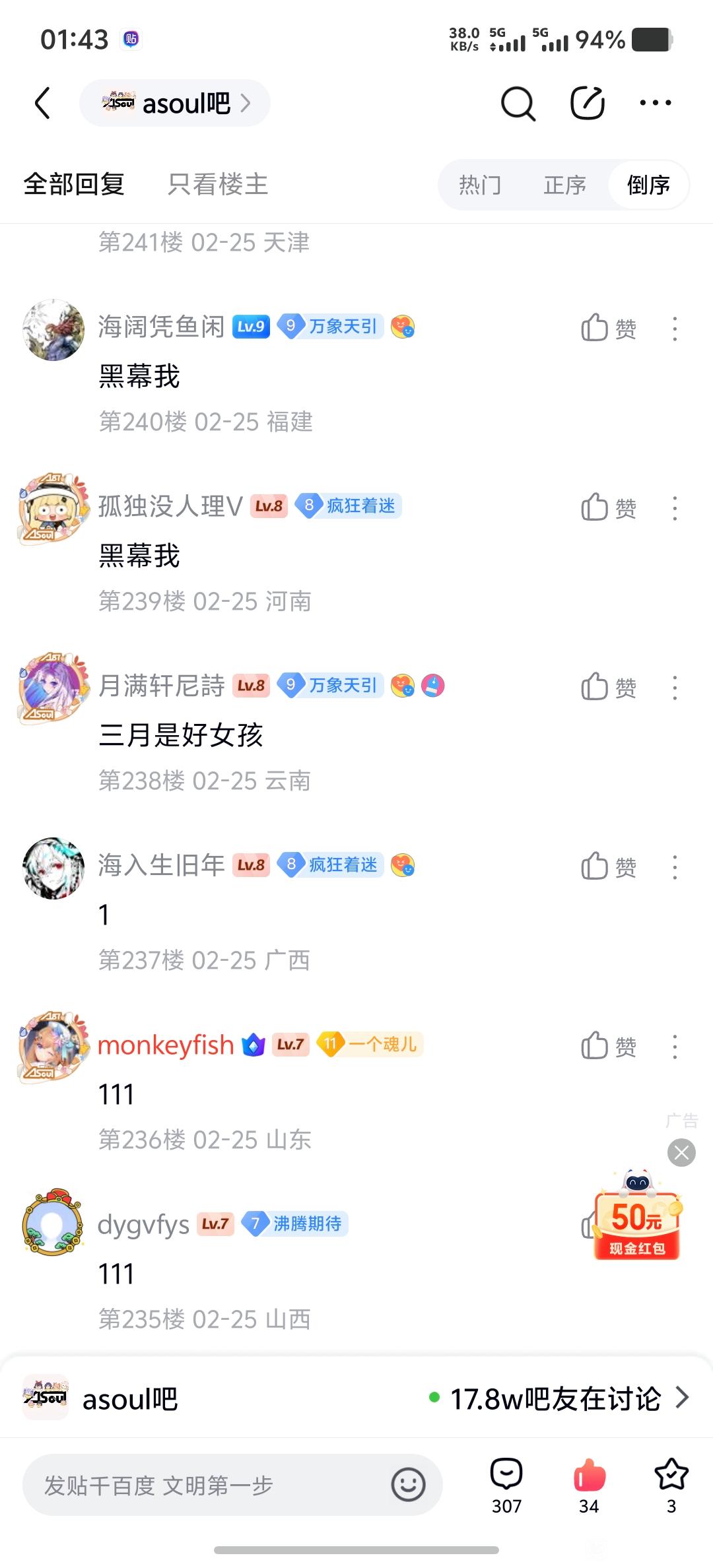Open more options for 孤独没人理V's reply
The image size is (713, 1568).
pyautogui.click(x=675, y=508)
